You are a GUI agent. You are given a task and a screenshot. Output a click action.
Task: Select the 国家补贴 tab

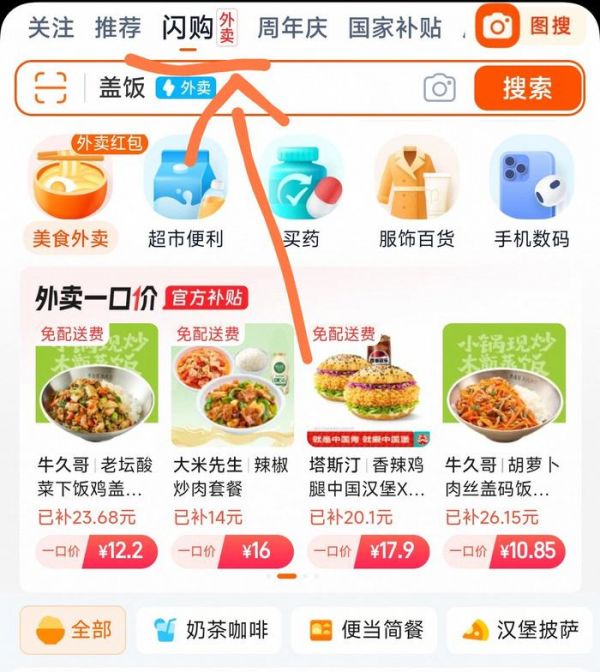tap(395, 28)
